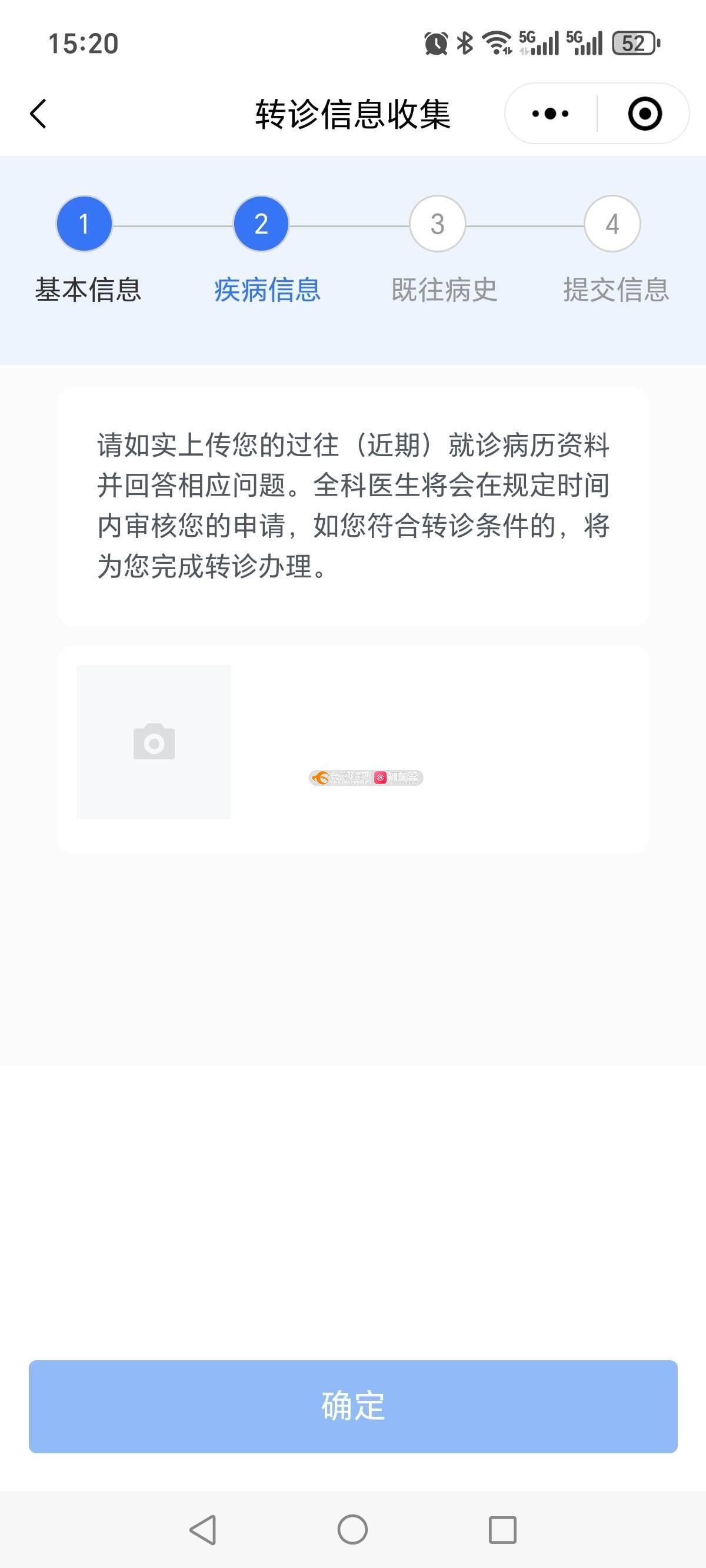This screenshot has height=1568, width=706.
Task: Open the mini program more options menu
Action: point(550,114)
